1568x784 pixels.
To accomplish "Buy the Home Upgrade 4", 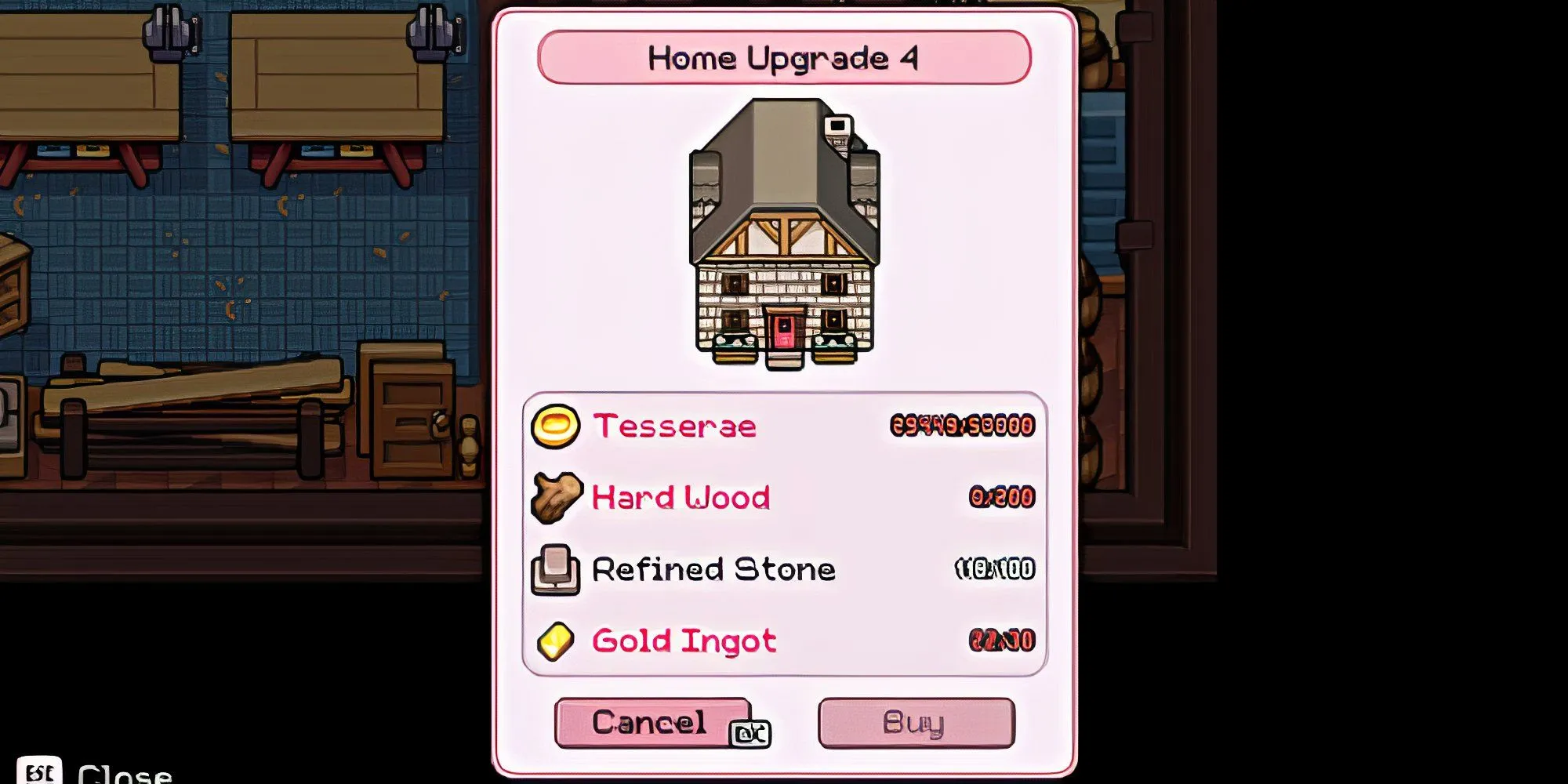I will (x=916, y=722).
